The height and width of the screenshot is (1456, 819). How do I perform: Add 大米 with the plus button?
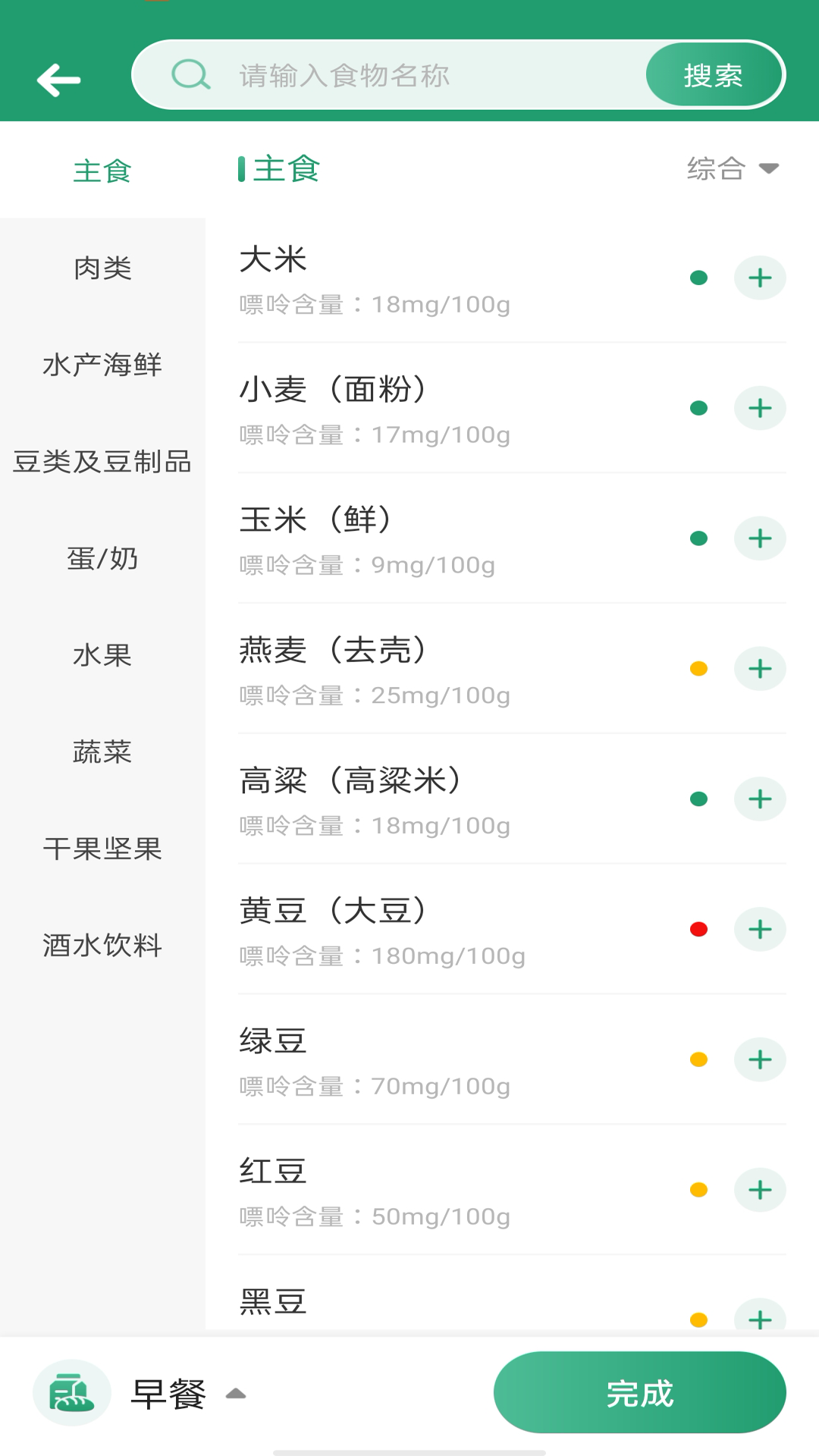760,278
